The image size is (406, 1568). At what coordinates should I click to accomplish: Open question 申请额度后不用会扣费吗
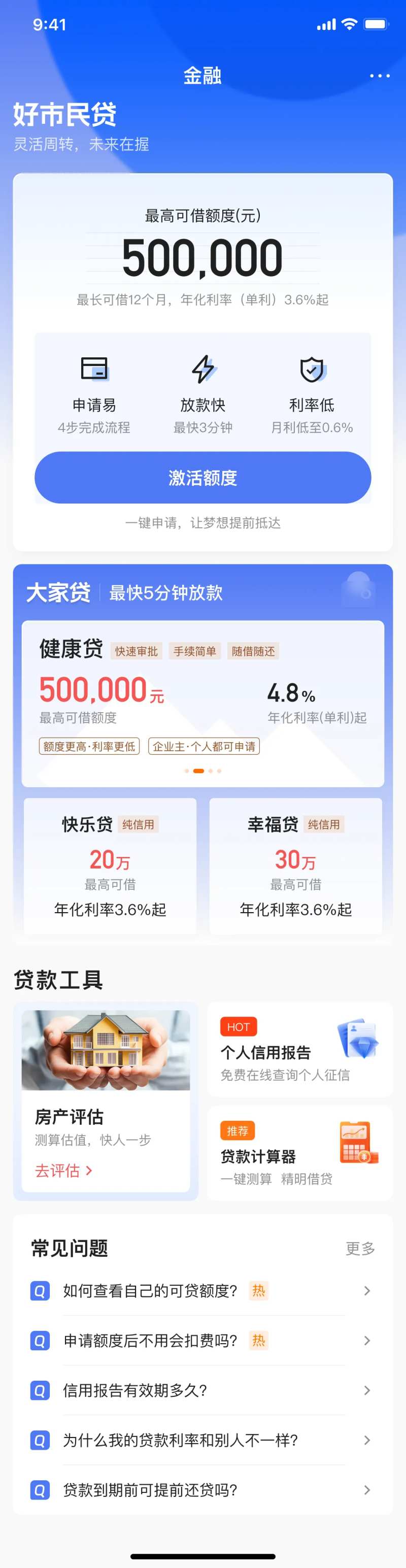point(202,1341)
